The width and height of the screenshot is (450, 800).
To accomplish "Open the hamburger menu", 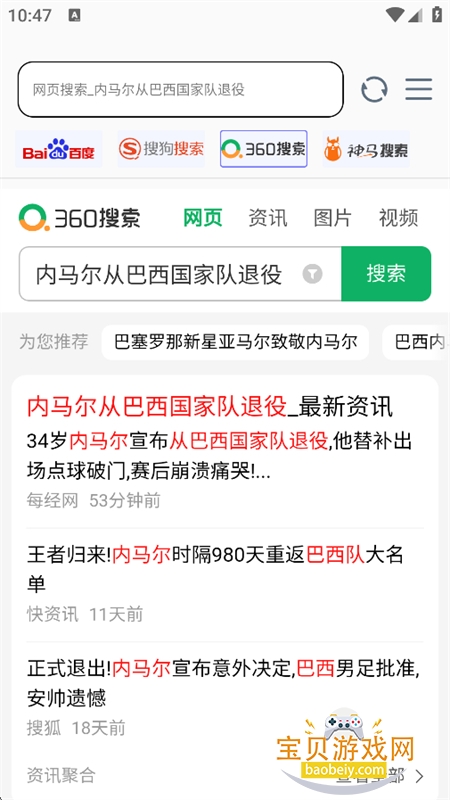I will click(419, 90).
